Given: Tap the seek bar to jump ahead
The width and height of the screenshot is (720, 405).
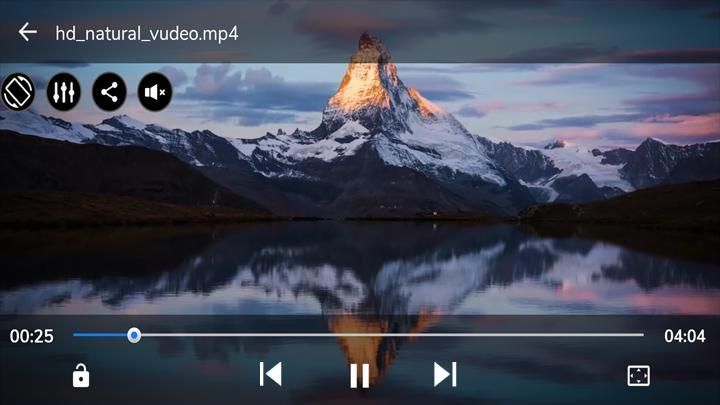Looking at the screenshot, I should click(x=400, y=335).
